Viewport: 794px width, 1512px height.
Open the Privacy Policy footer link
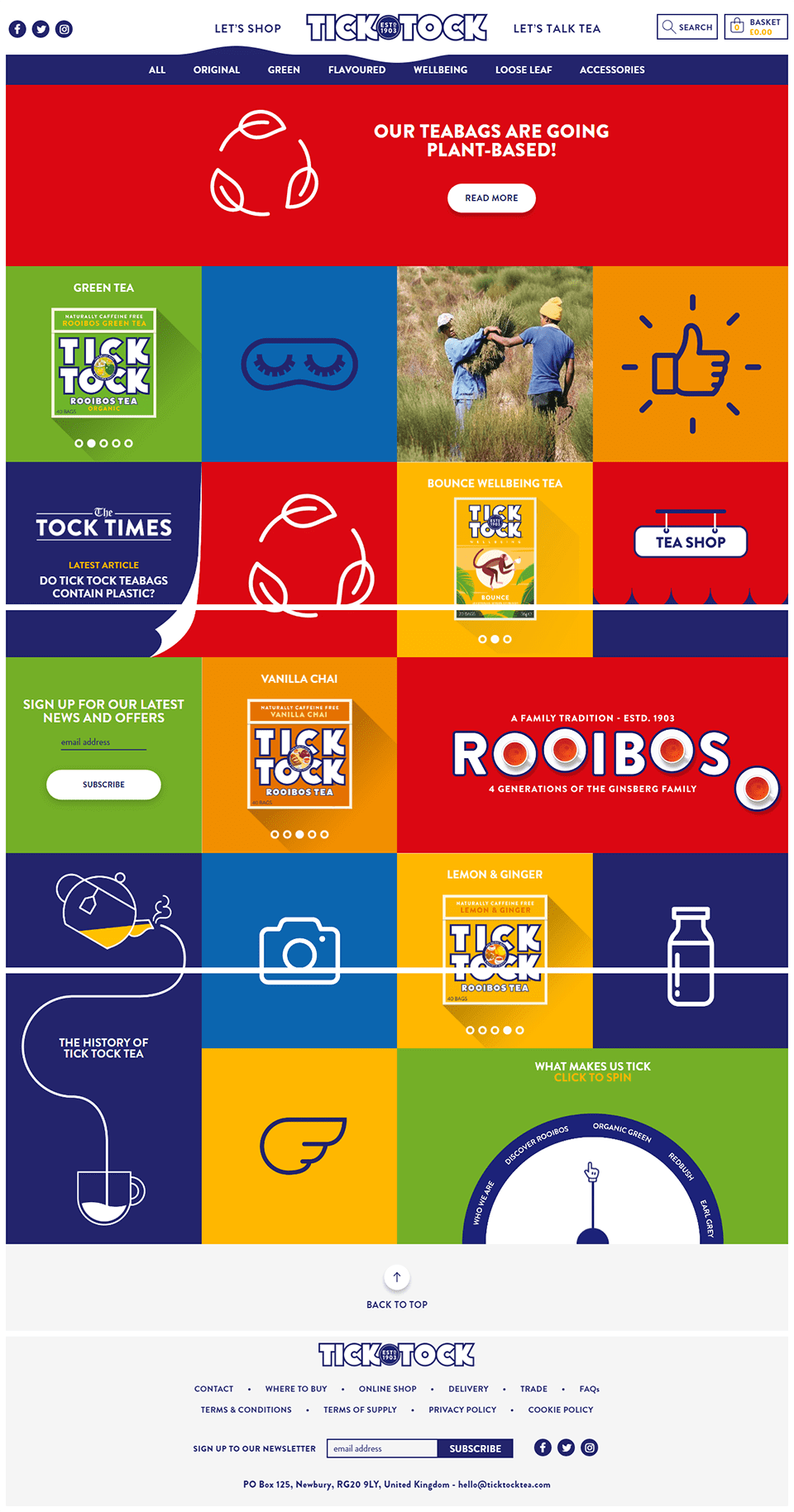[x=462, y=1409]
